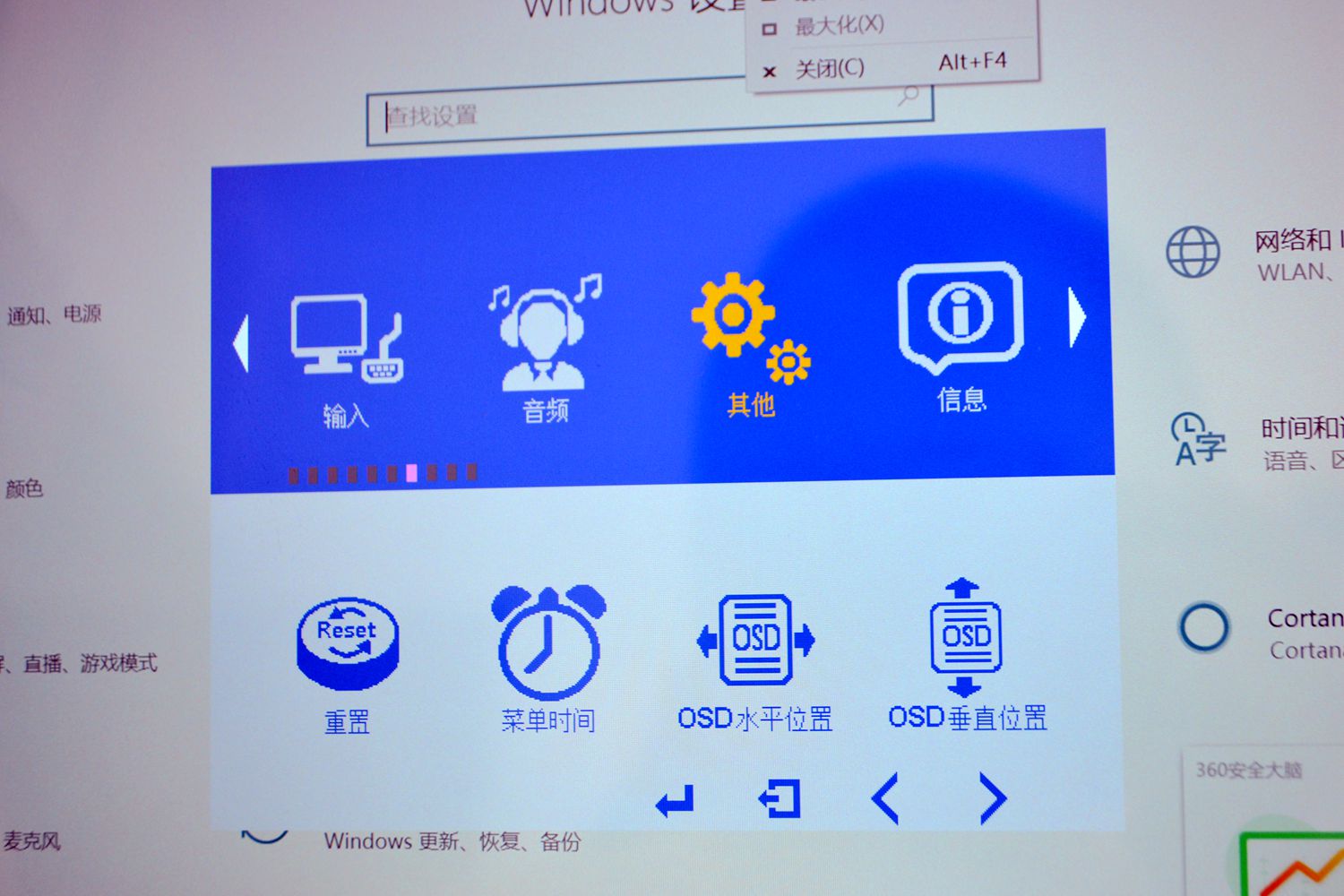Adjust OSD水平位置 horizontal position
The width and height of the screenshot is (1344, 896).
click(755, 659)
